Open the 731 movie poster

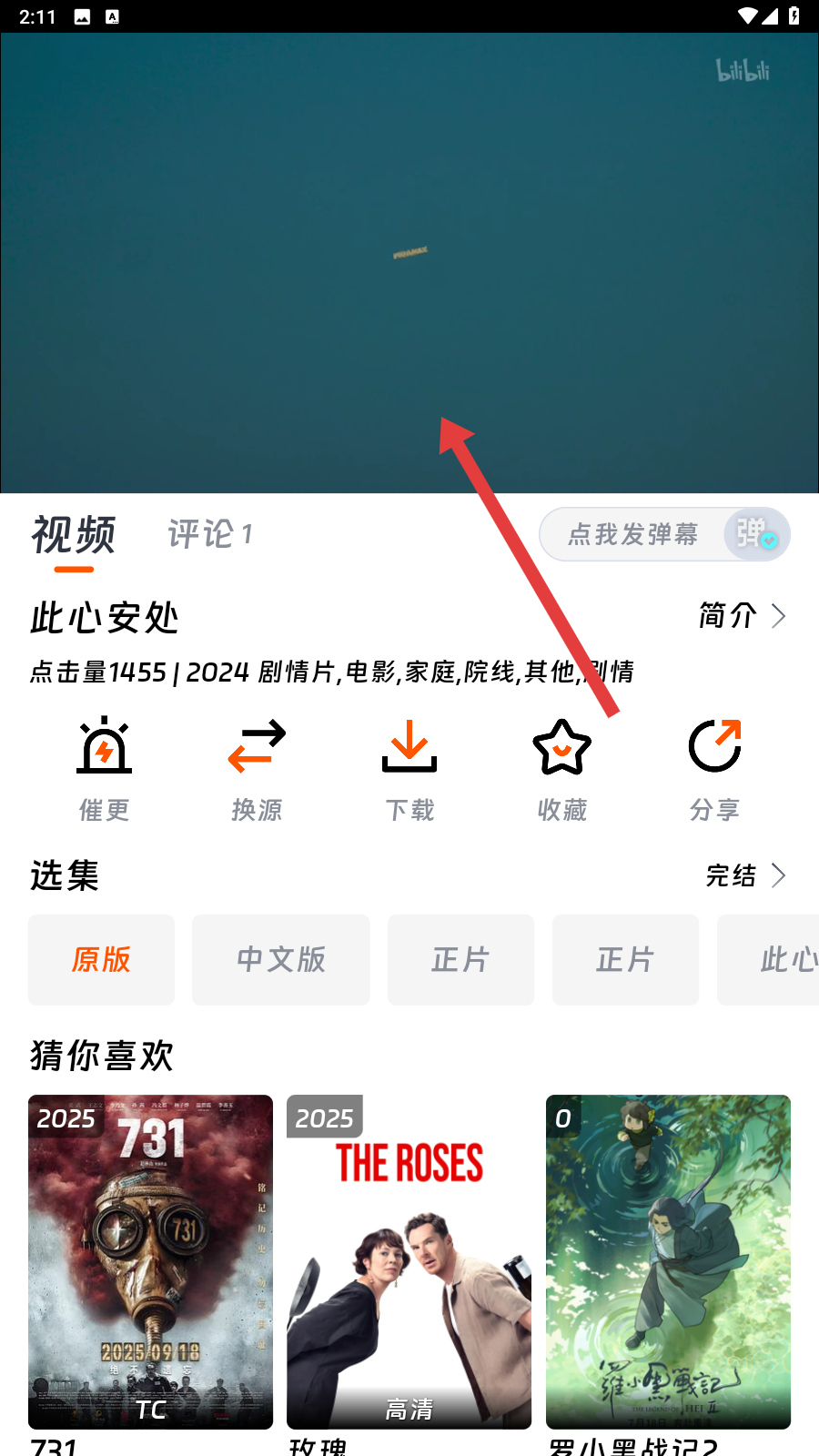coord(150,1261)
